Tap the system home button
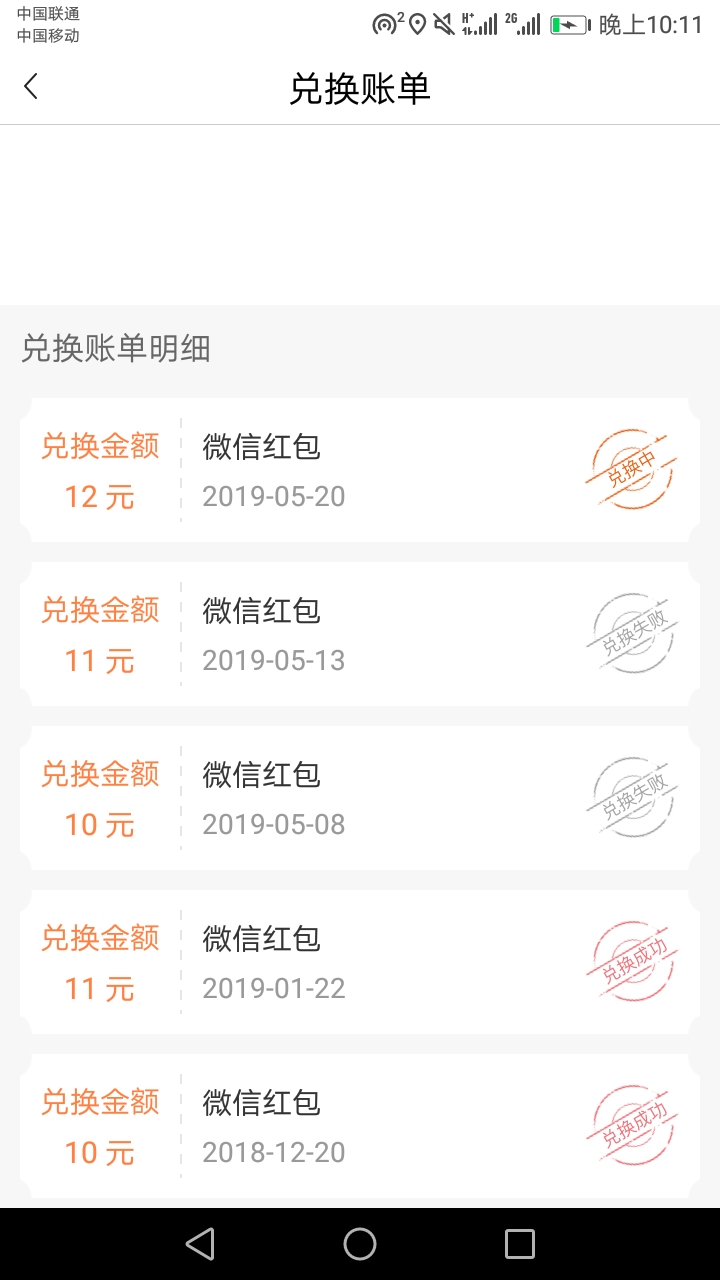Image resolution: width=720 pixels, height=1280 pixels. [x=360, y=1244]
